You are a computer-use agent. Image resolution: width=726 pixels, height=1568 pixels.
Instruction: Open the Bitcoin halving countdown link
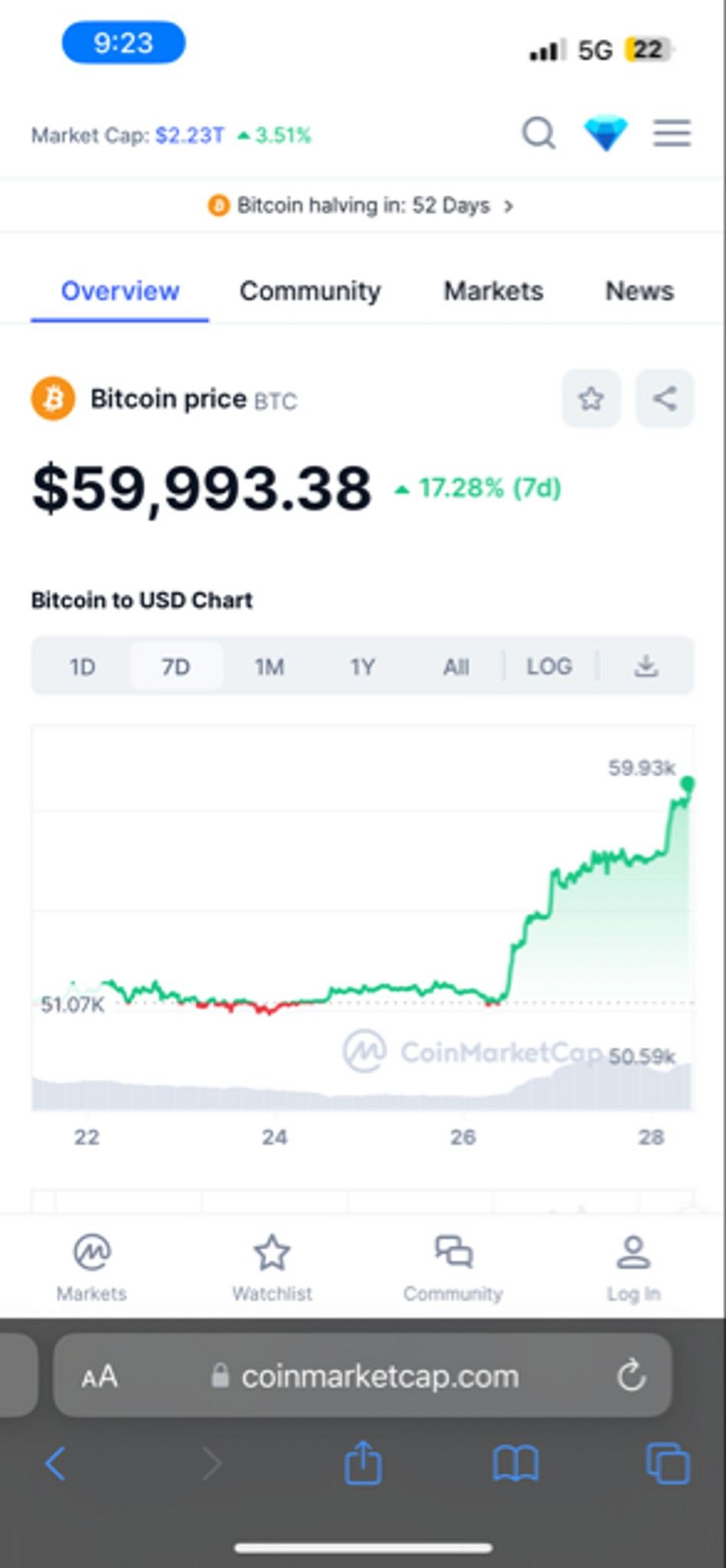[x=361, y=205]
